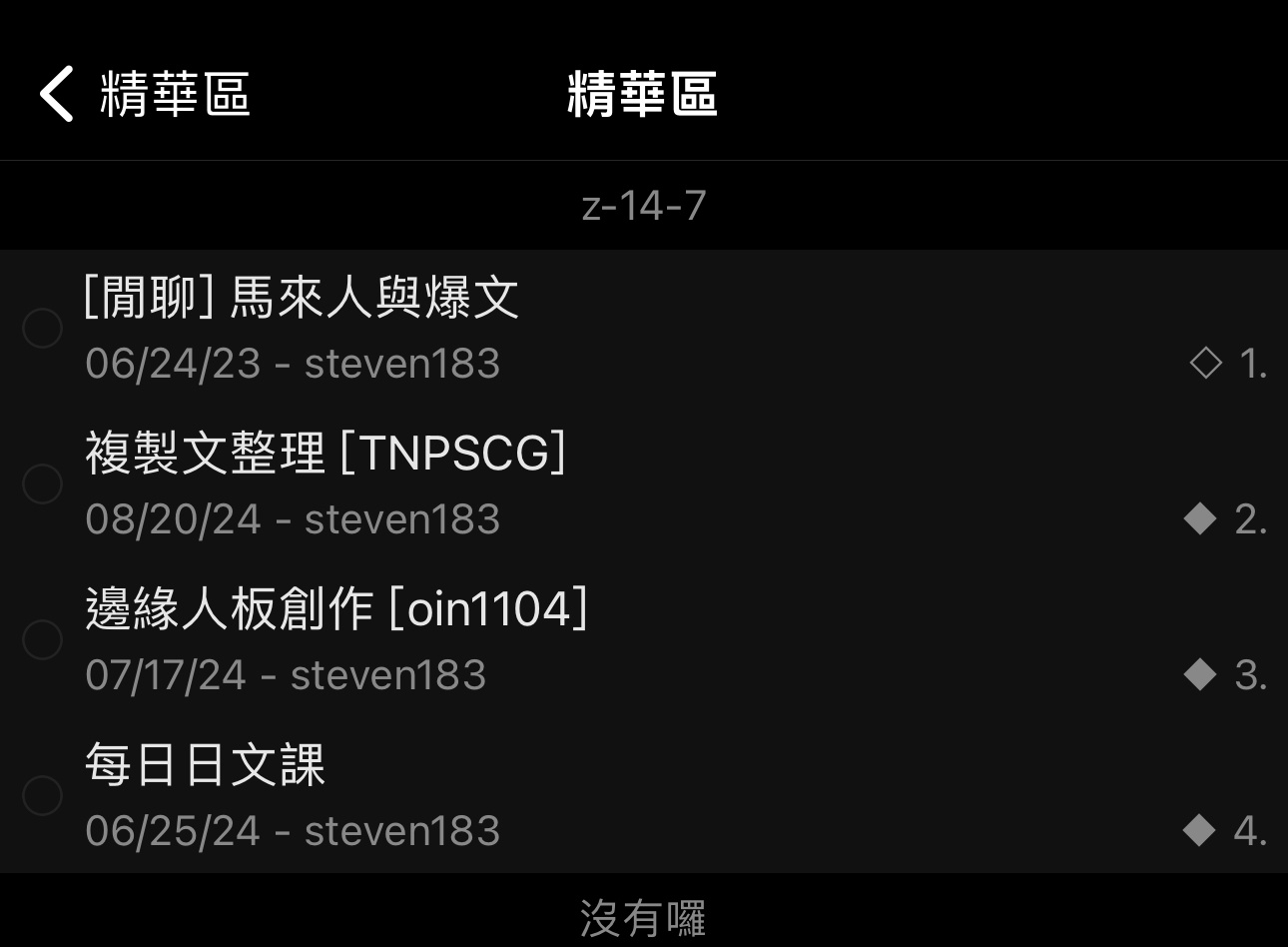Go back to previous 精華區 page
This screenshot has width=1288, height=947.
coord(143,95)
